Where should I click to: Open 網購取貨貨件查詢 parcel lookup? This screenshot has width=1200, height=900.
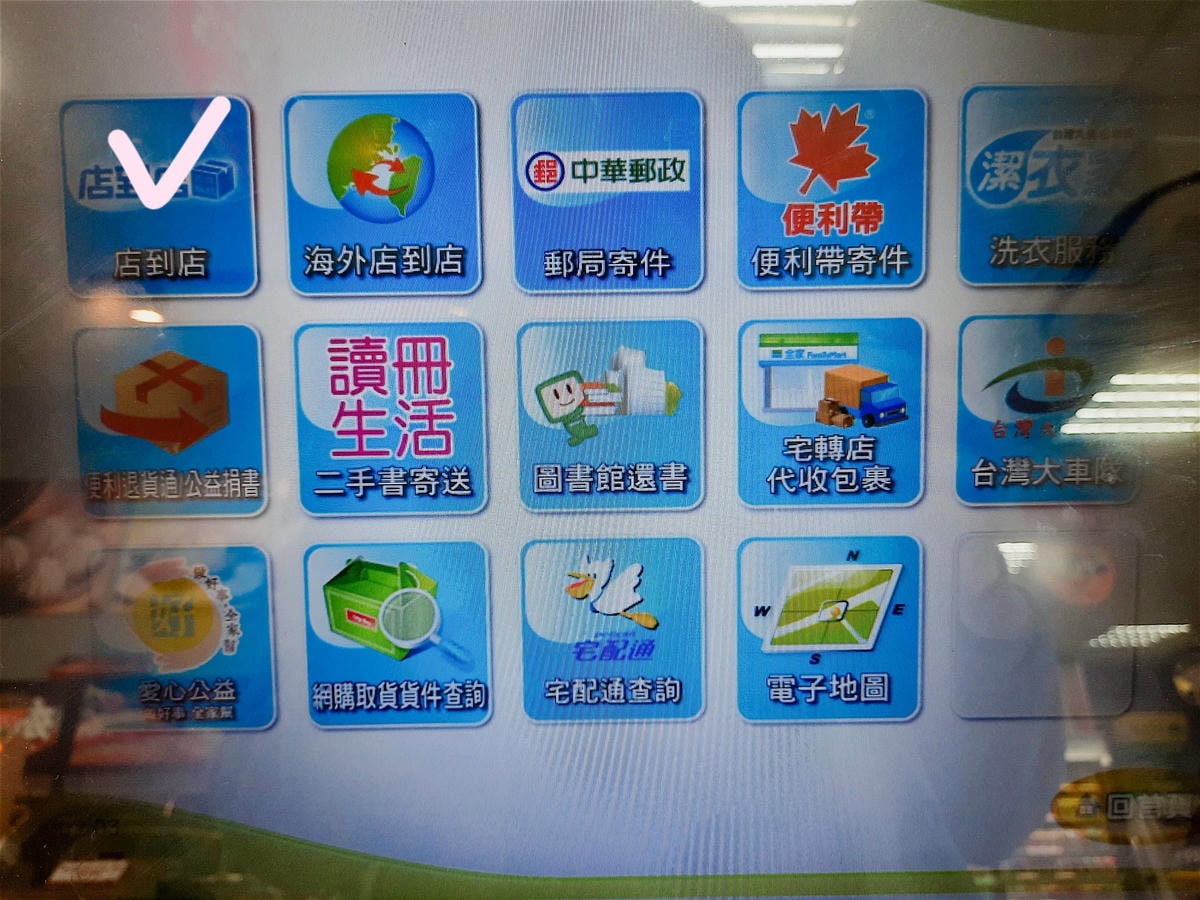click(x=397, y=634)
